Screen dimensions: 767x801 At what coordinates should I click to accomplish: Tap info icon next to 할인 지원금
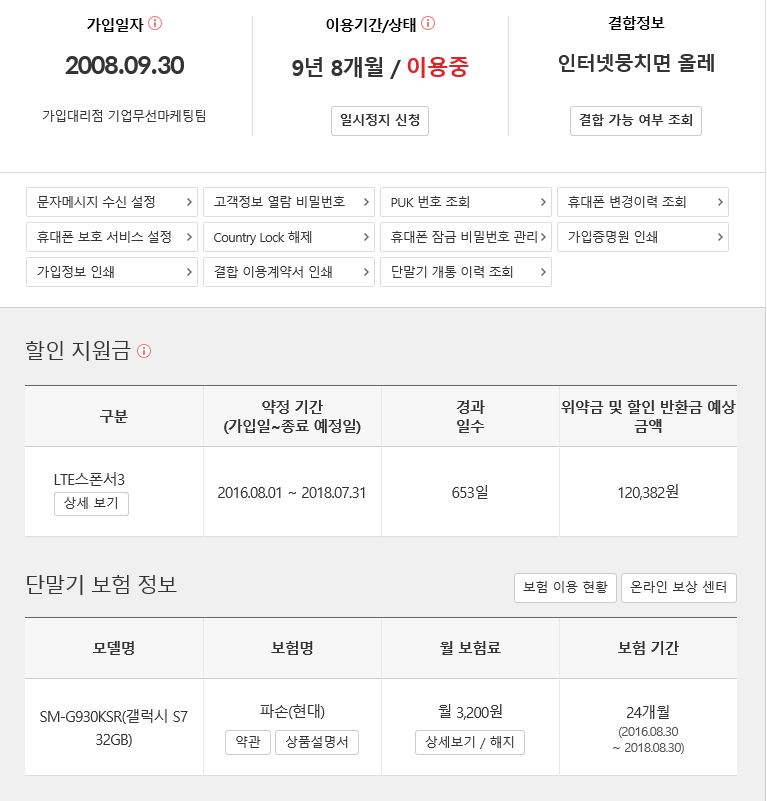(x=144, y=351)
